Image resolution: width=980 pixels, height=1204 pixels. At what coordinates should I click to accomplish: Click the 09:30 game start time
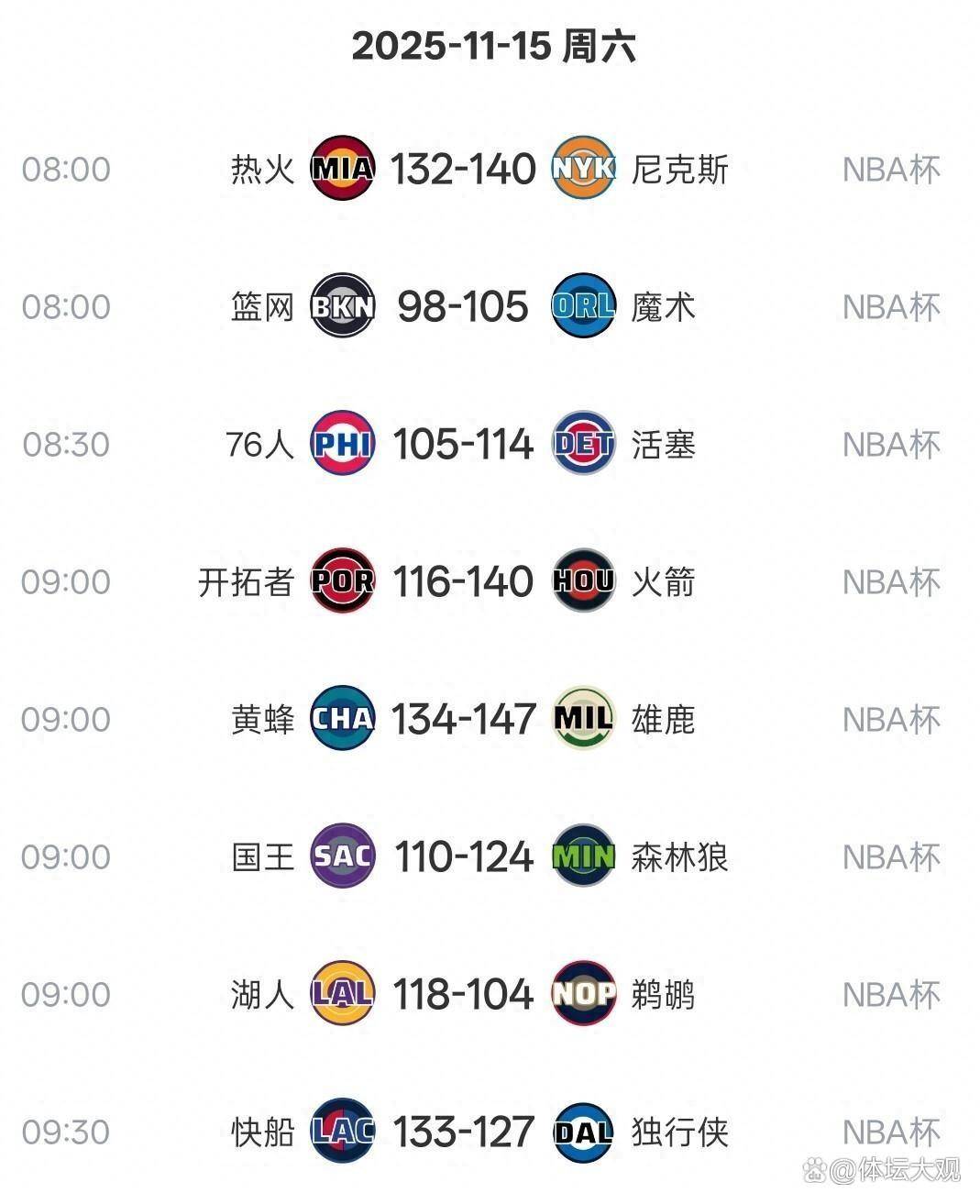pyautogui.click(x=69, y=1131)
